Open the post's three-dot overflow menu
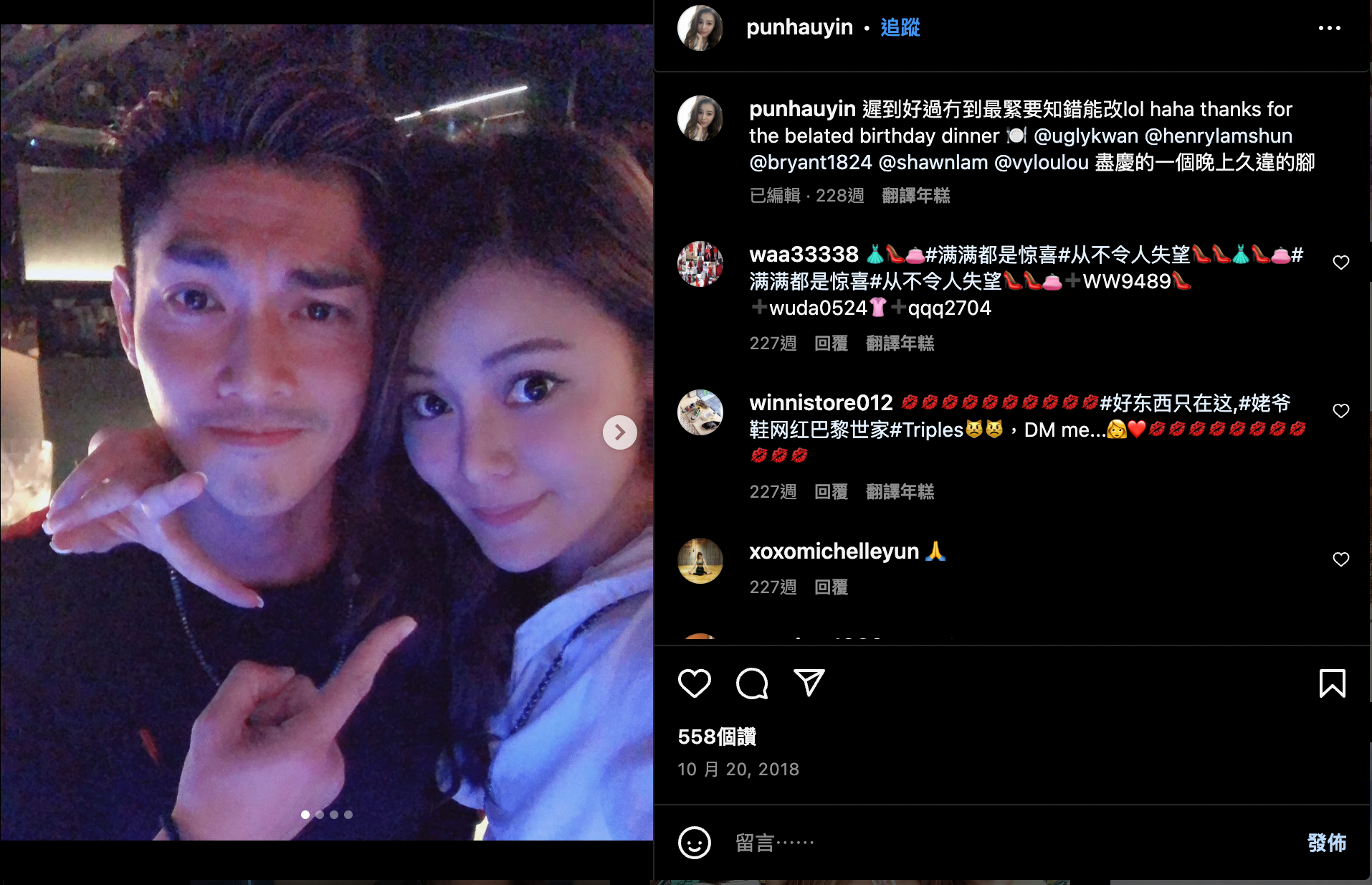 click(x=1329, y=28)
